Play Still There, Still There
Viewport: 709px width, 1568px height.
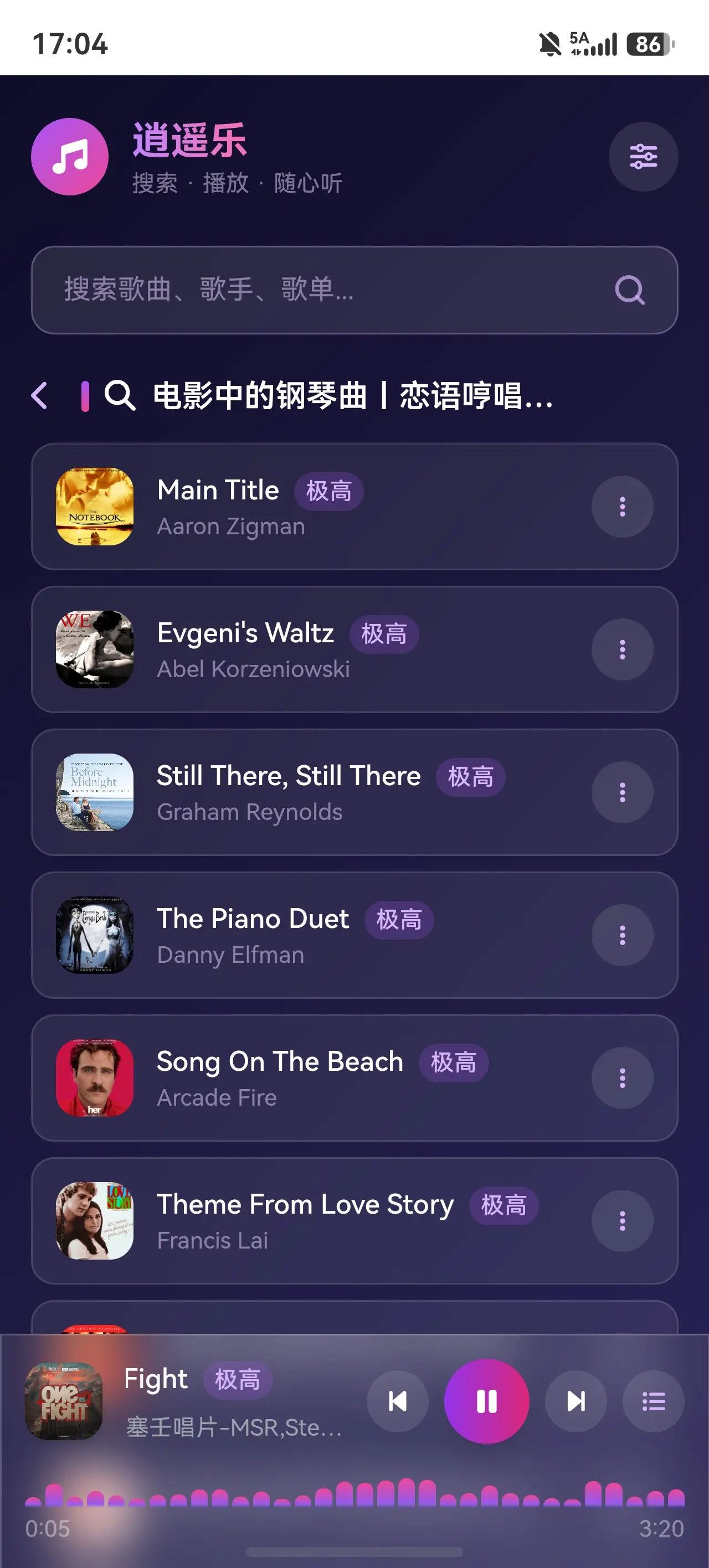[x=354, y=792]
